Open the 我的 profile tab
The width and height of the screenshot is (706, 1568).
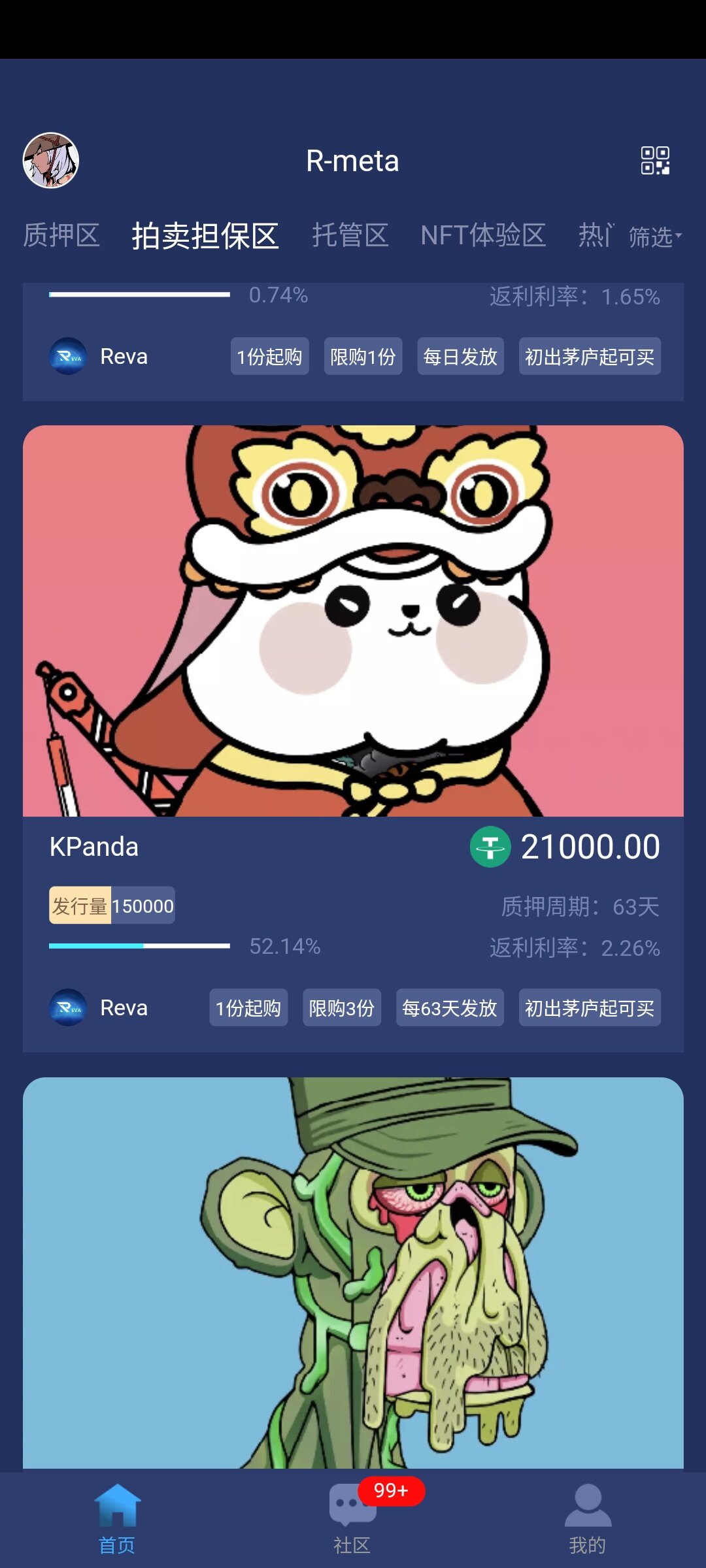(588, 1519)
